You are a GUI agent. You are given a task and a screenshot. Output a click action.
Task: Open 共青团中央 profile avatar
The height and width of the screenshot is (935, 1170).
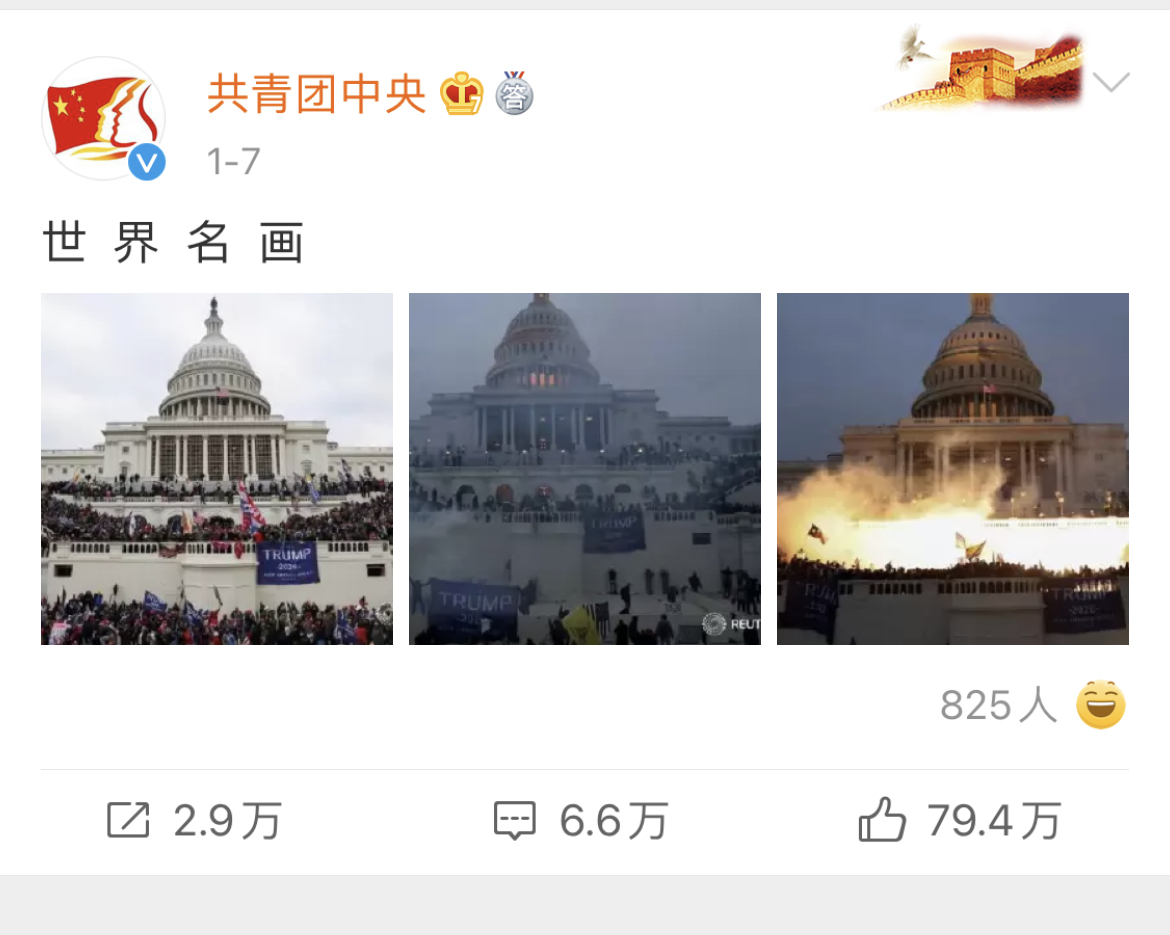tap(103, 118)
